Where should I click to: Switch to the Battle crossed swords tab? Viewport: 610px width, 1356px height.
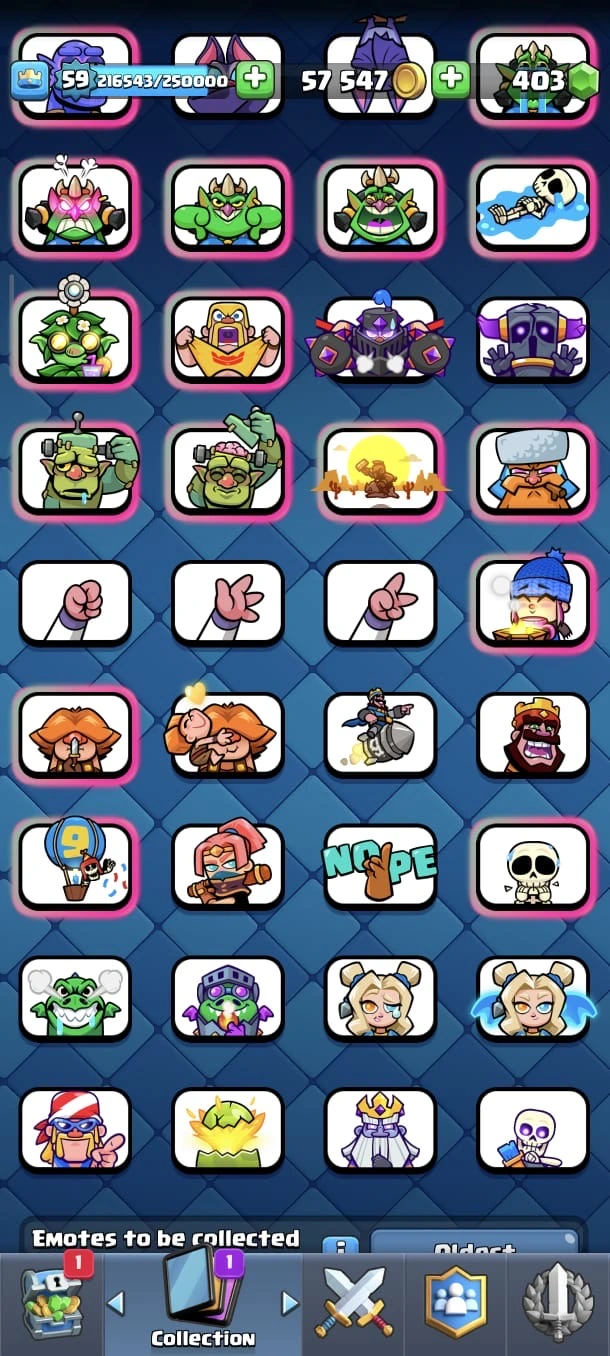pos(354,1302)
